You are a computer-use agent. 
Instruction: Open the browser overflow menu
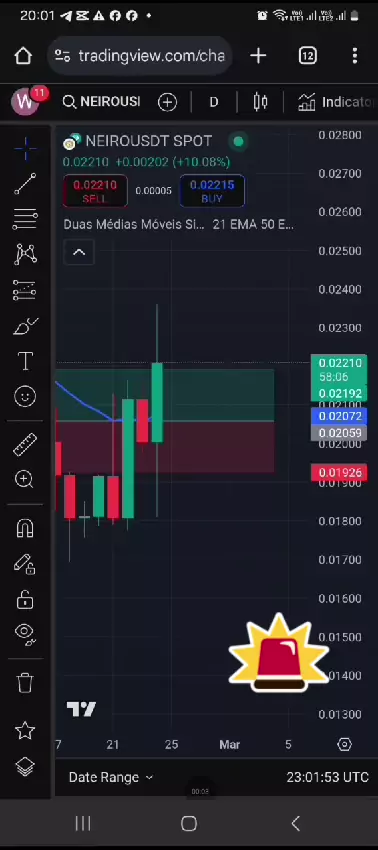[x=355, y=56]
